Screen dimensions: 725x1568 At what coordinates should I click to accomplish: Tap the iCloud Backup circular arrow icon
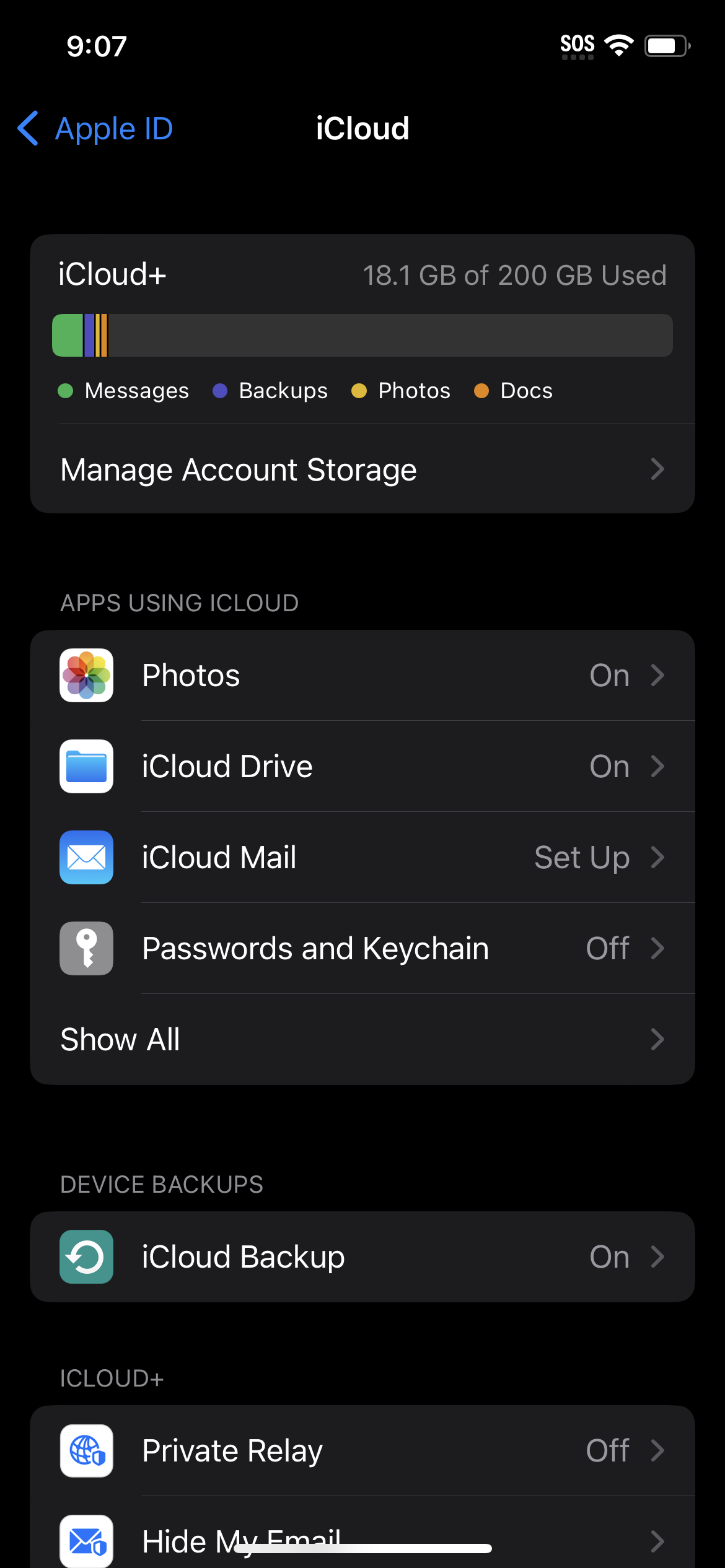tap(86, 1257)
